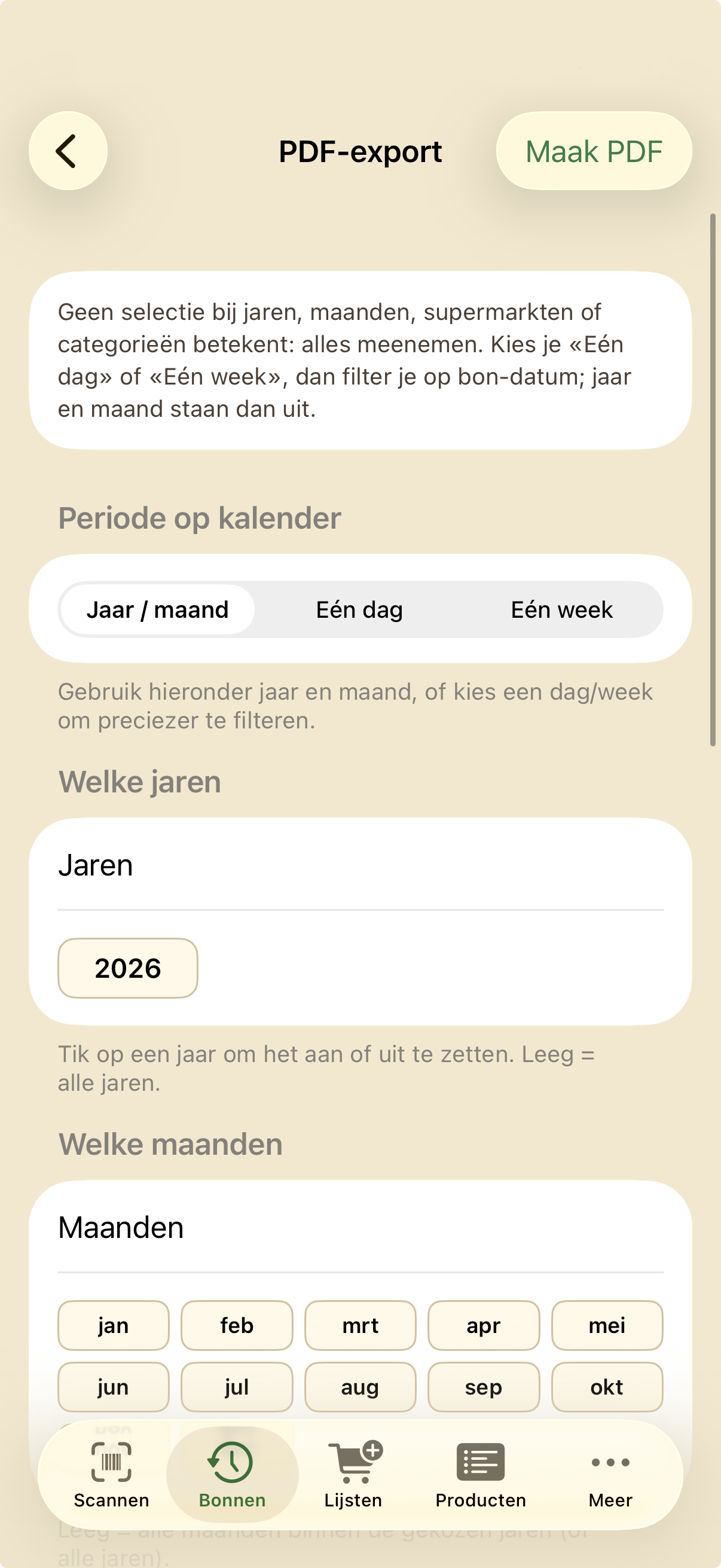Screen dimensions: 721x1568
Task: Choose the aug month chip
Action: [x=360, y=1387]
